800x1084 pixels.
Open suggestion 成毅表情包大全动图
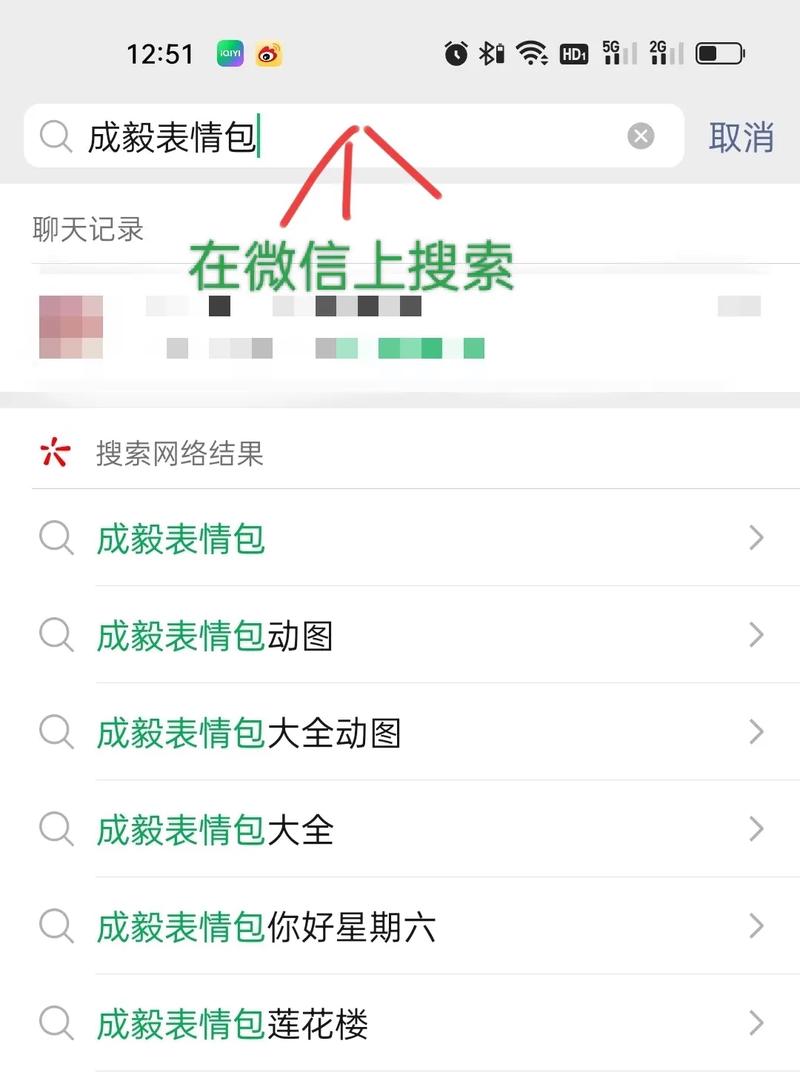(400, 733)
